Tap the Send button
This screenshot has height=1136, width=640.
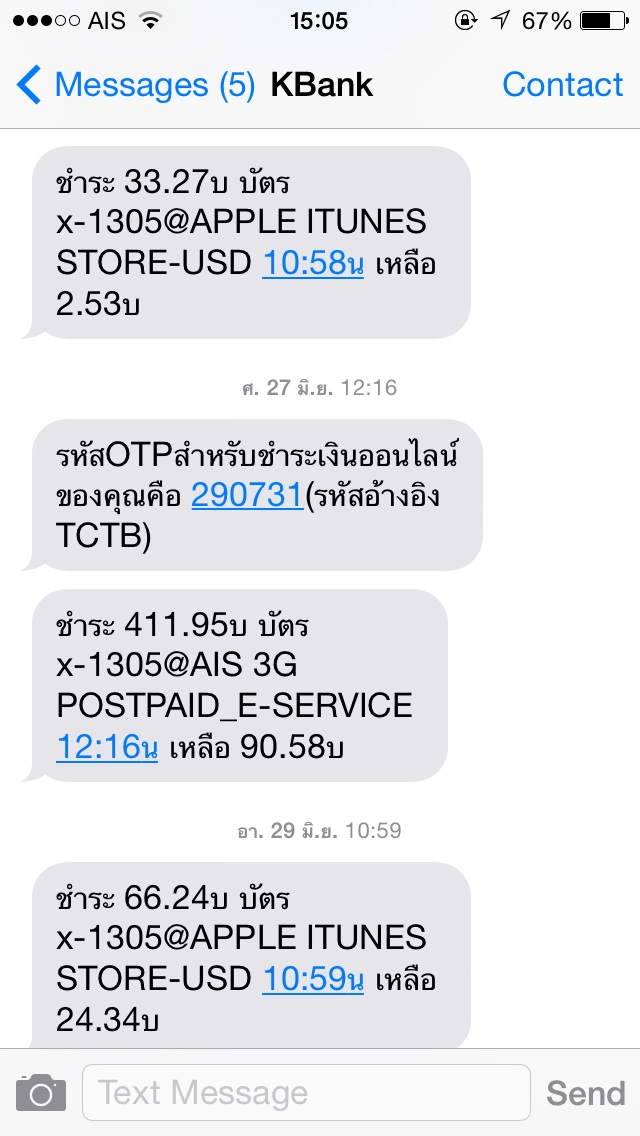(585, 1093)
